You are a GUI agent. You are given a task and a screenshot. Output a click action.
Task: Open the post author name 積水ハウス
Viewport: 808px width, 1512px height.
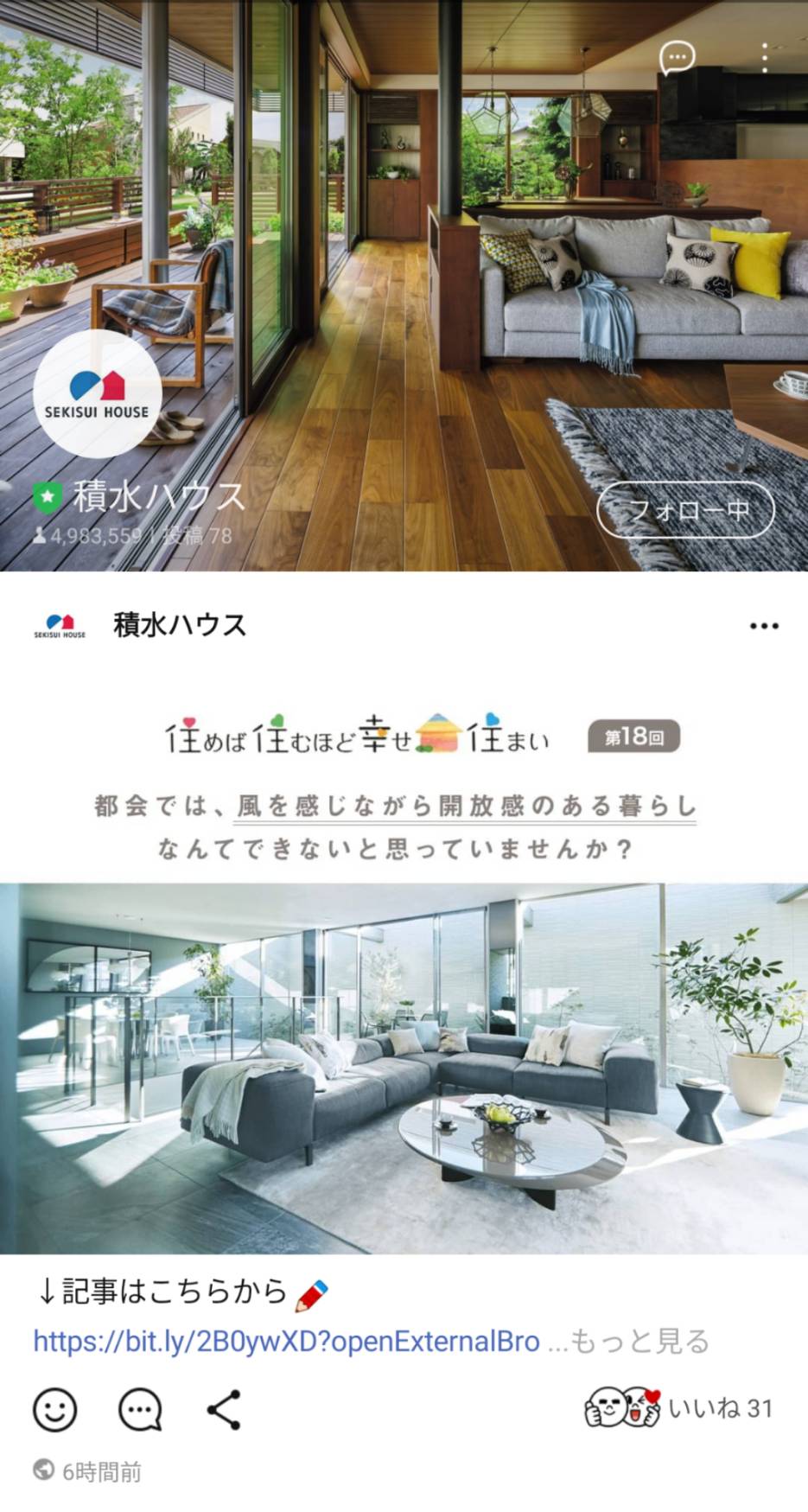coord(180,625)
